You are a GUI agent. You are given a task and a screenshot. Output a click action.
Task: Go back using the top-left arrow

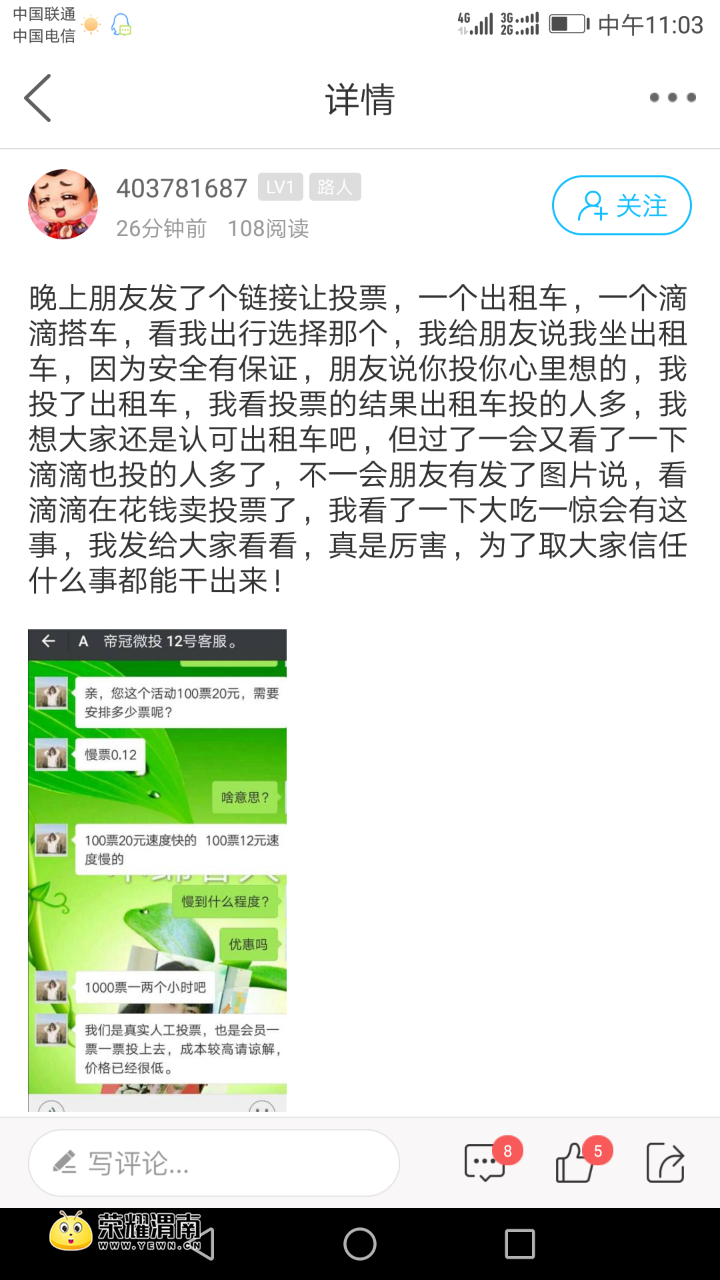(38, 98)
